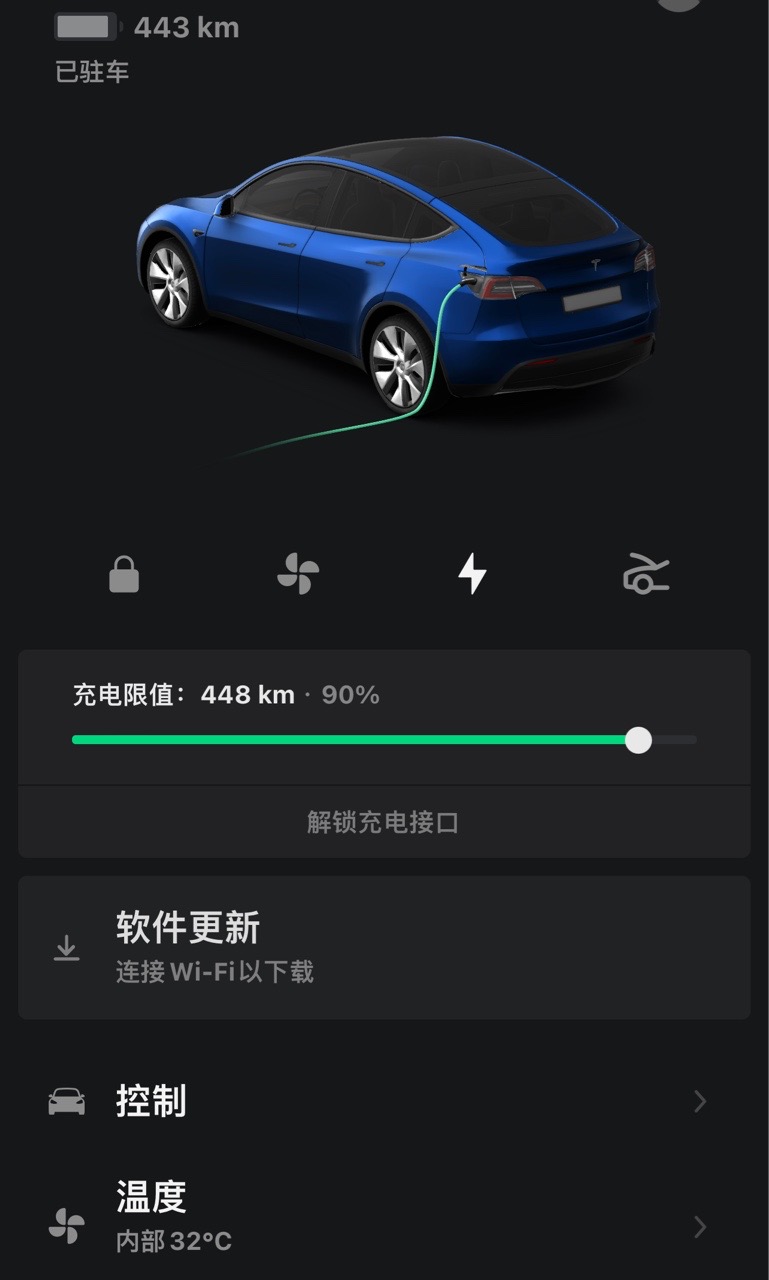Open the trunk using the trunk icon
This screenshot has height=1280, width=769.
pyautogui.click(x=645, y=574)
